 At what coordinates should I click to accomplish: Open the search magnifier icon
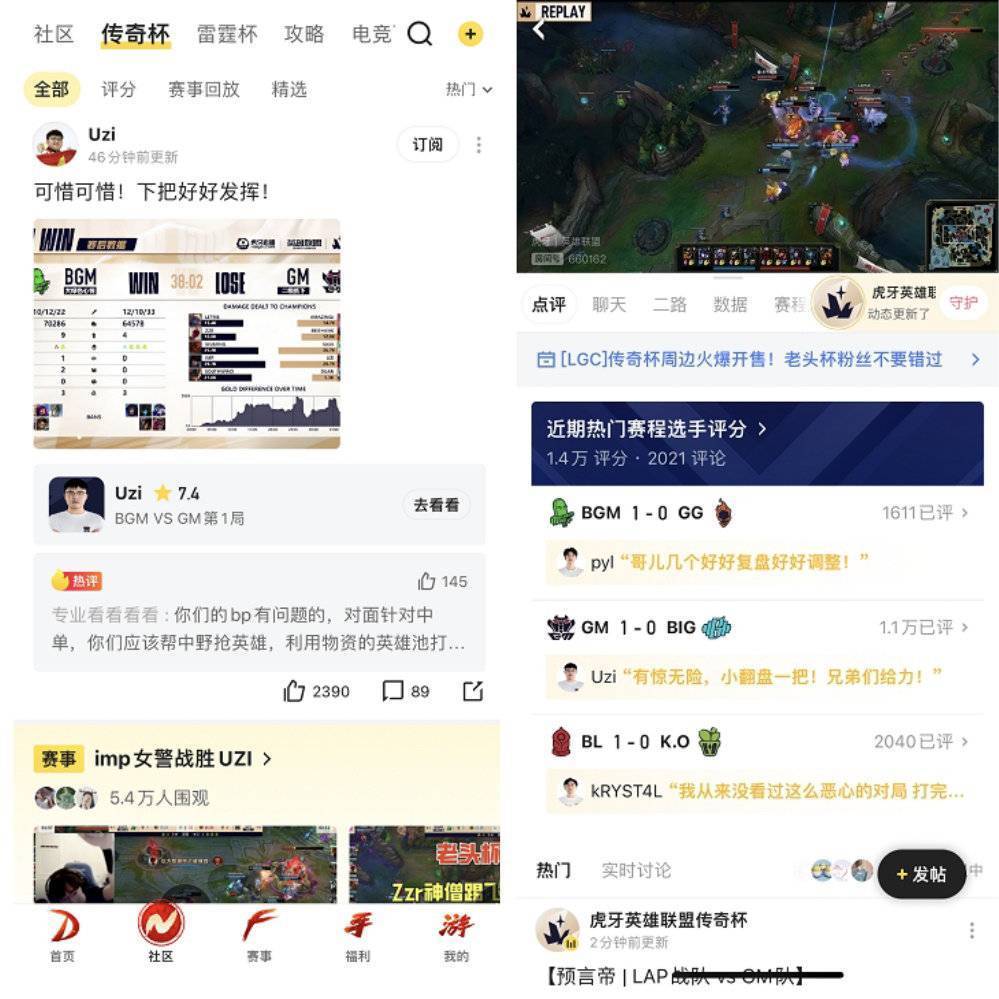coord(420,34)
